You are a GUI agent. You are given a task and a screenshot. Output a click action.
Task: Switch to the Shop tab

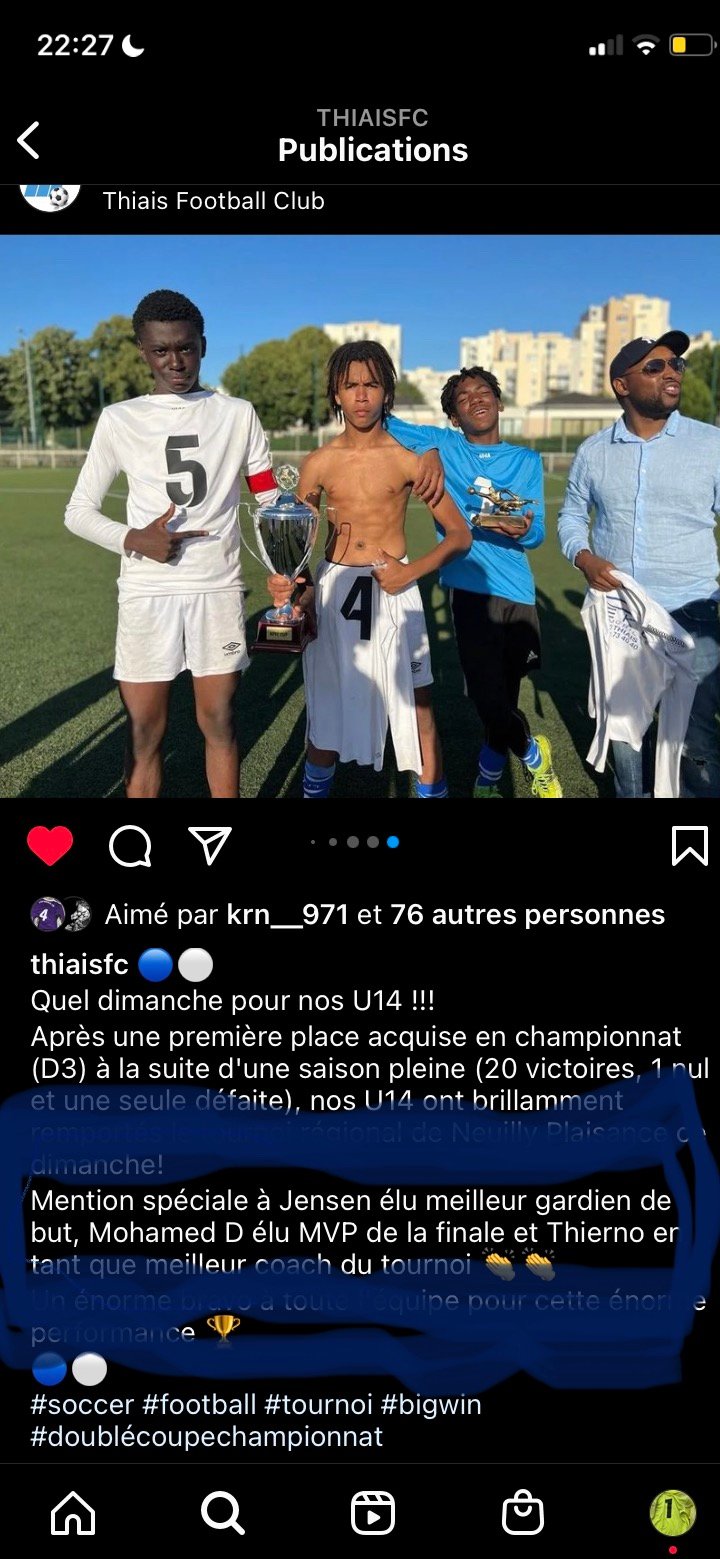(x=522, y=1513)
